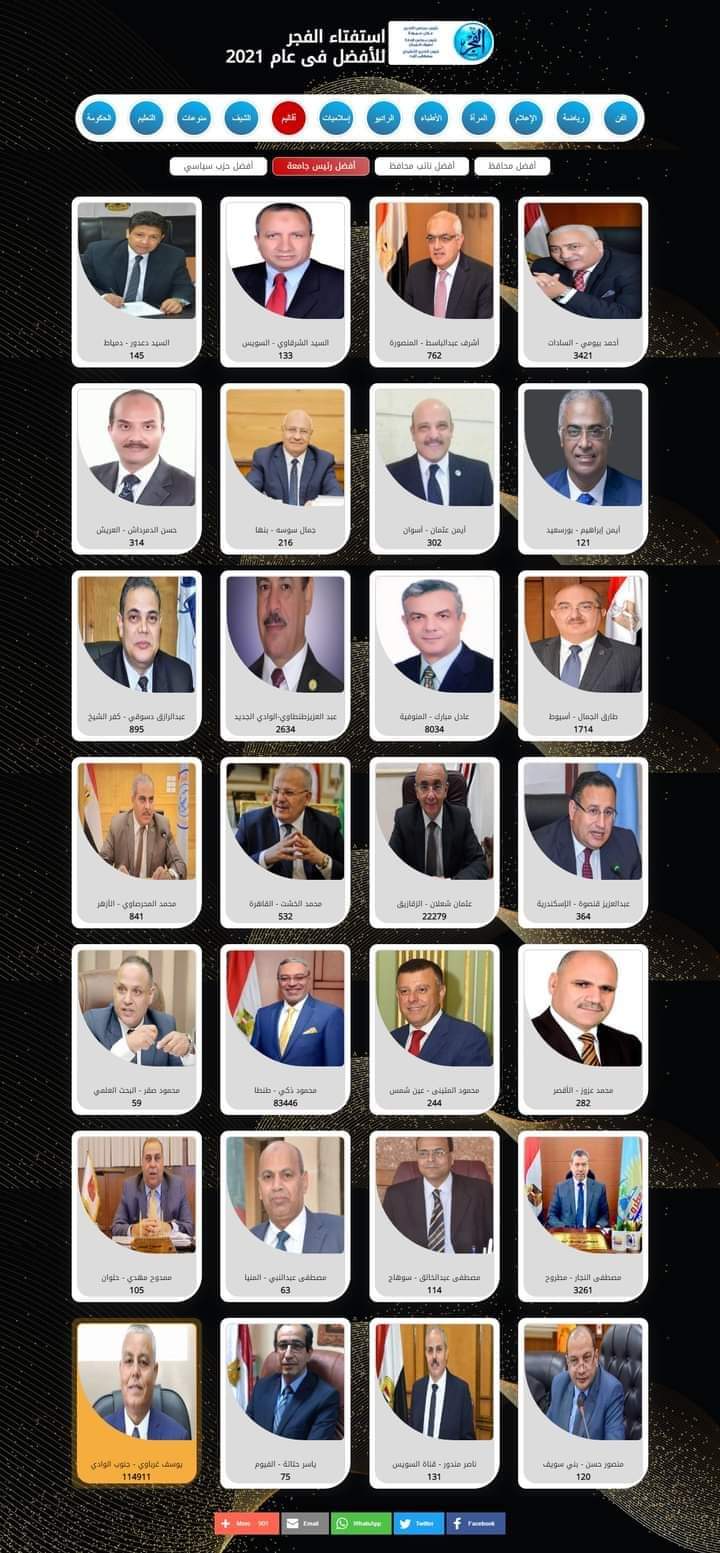Share the poll on Facebook
The width and height of the screenshot is (720, 1553).
pos(476,1523)
